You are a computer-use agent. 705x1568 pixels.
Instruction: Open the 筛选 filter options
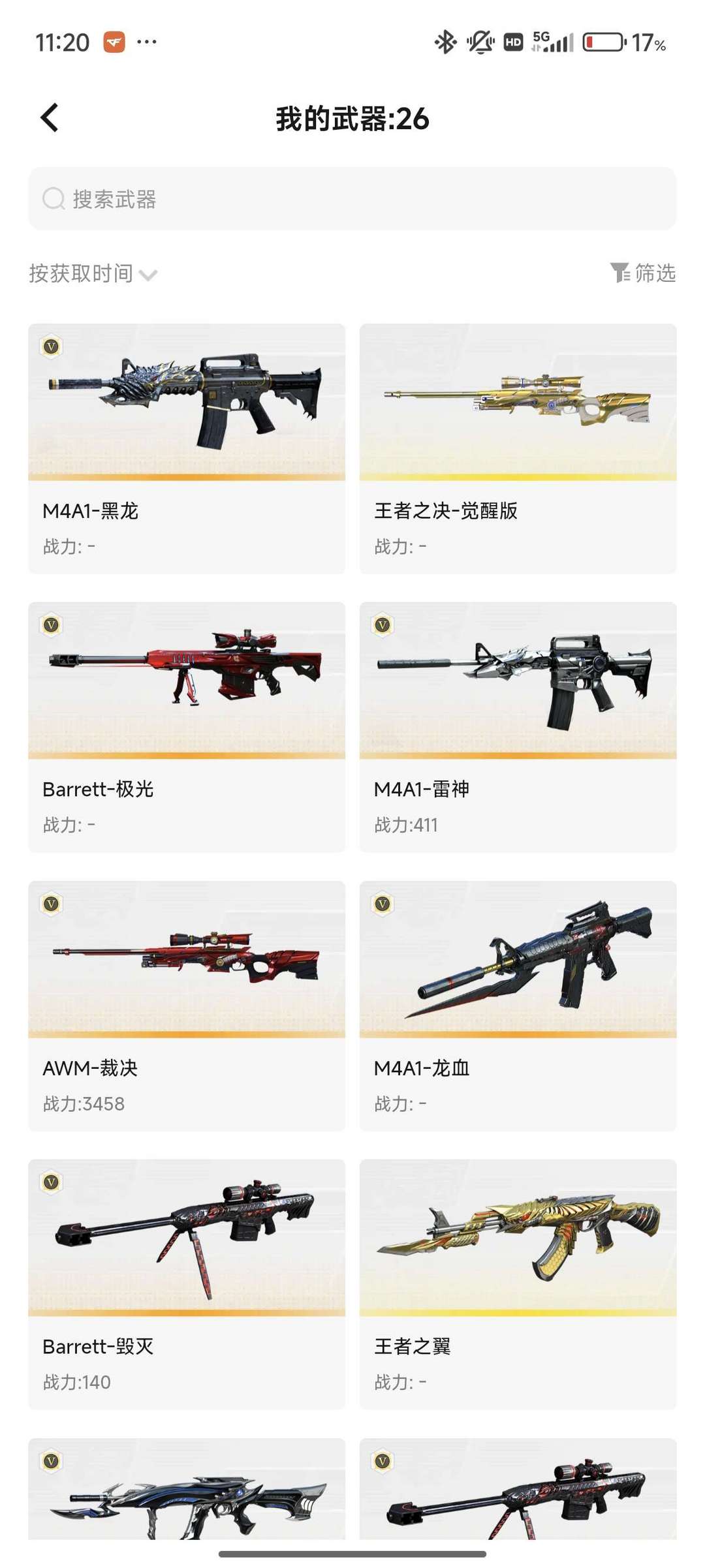coord(643,273)
